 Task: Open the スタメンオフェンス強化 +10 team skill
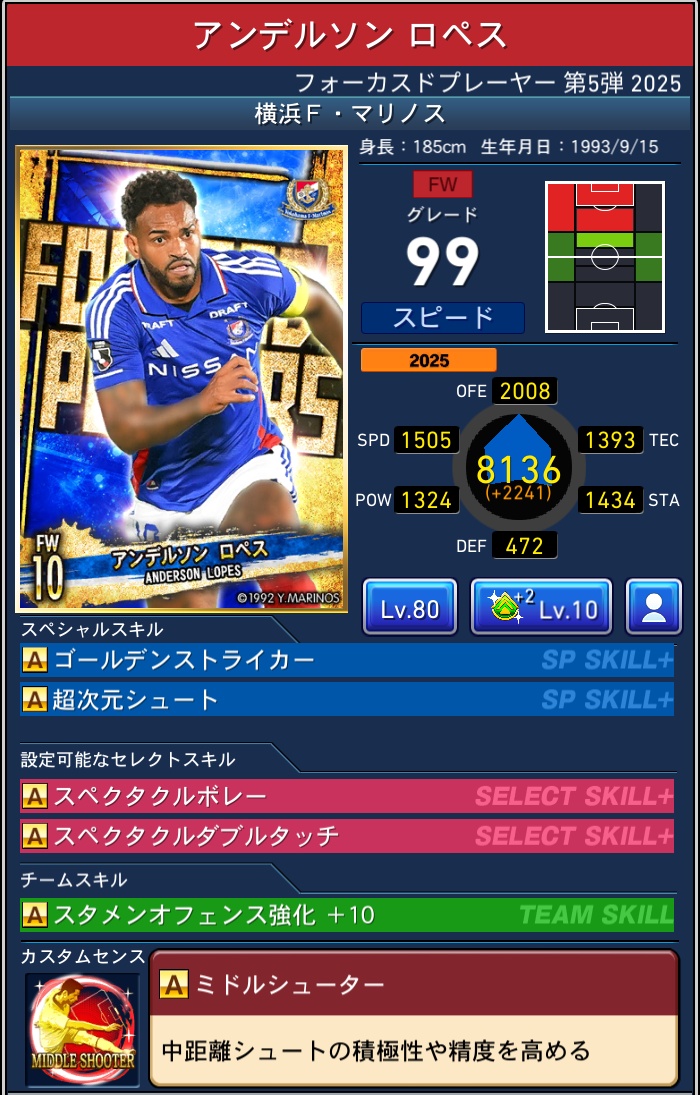tap(346, 914)
